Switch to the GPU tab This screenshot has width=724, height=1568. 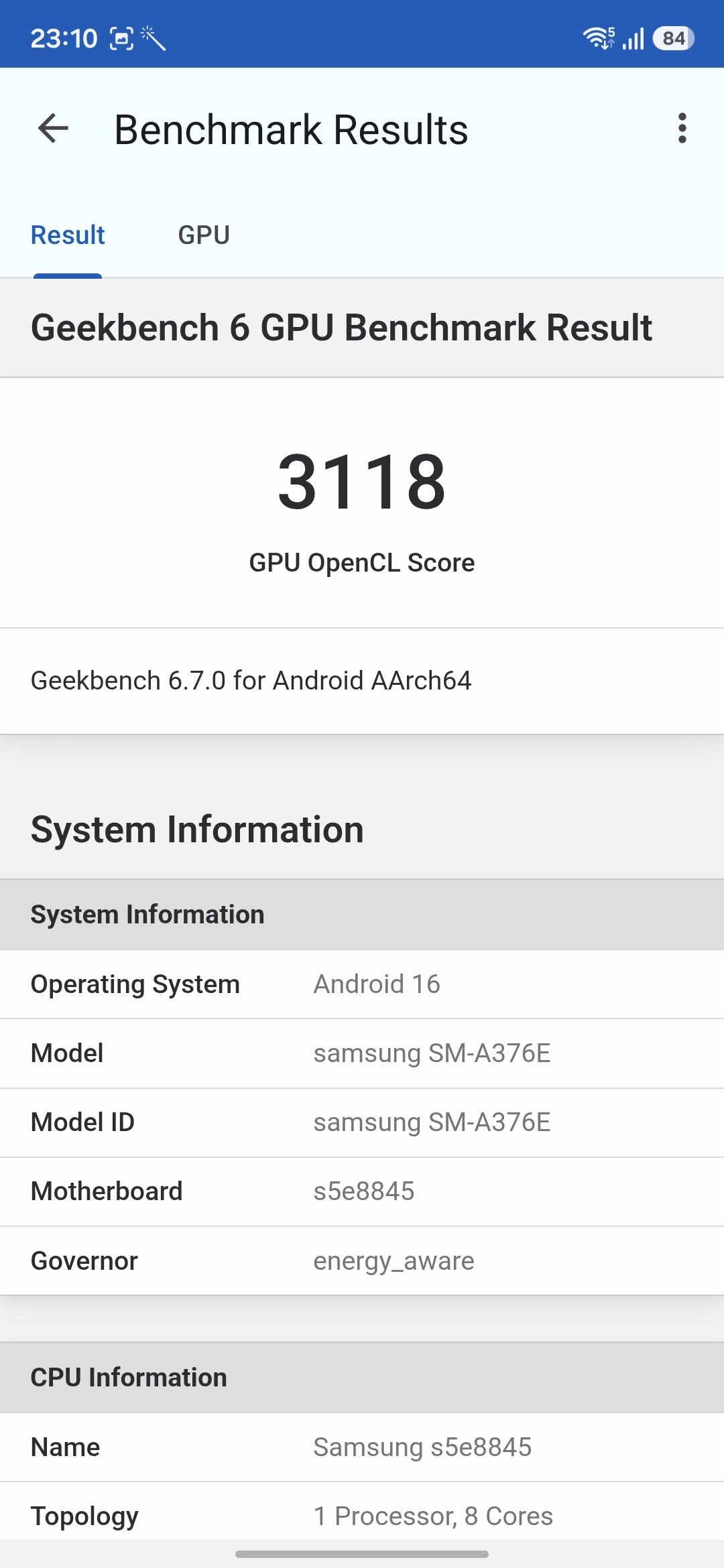click(204, 235)
